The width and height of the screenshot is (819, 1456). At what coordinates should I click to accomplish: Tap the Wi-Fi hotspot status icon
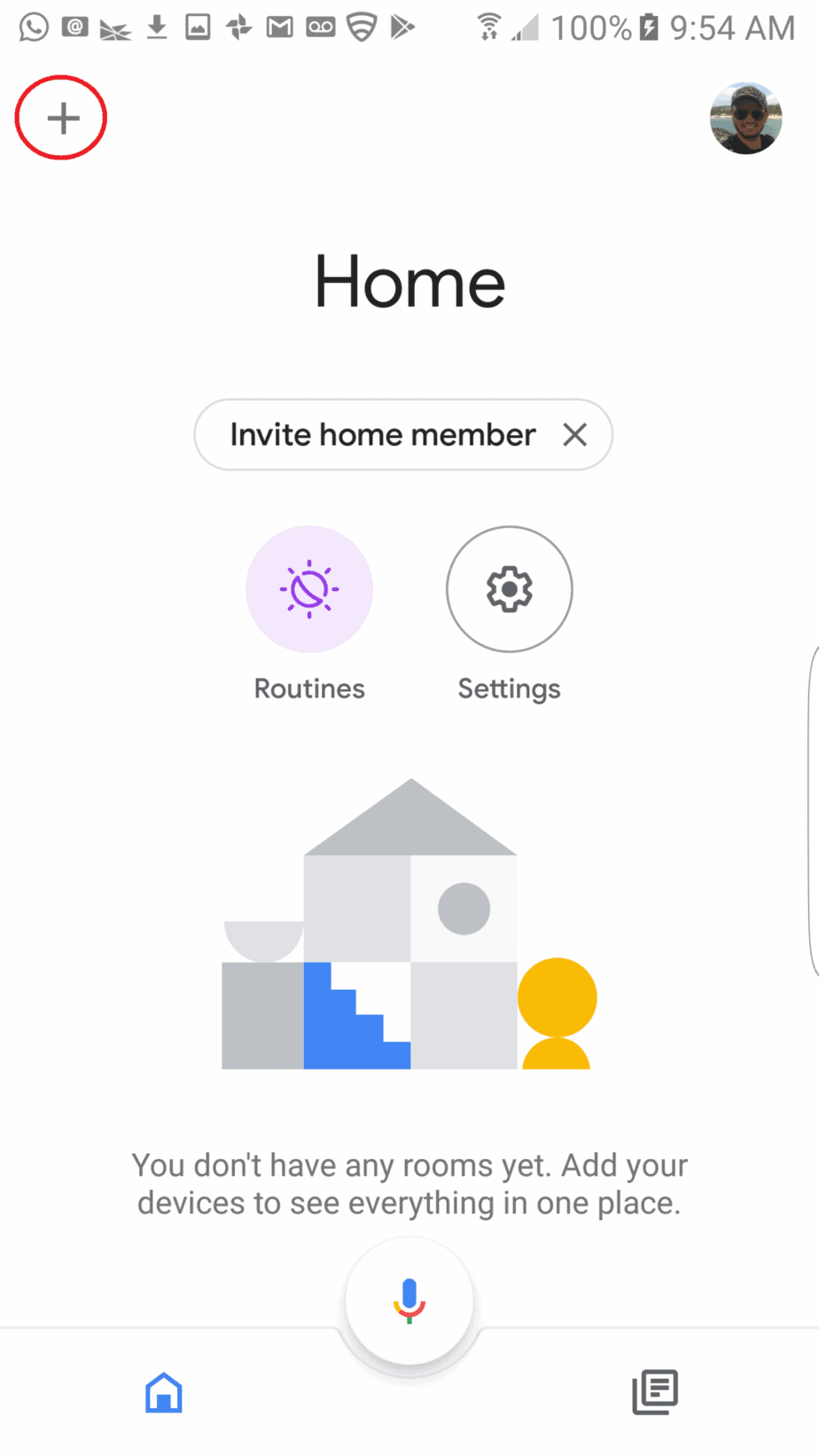click(x=487, y=27)
